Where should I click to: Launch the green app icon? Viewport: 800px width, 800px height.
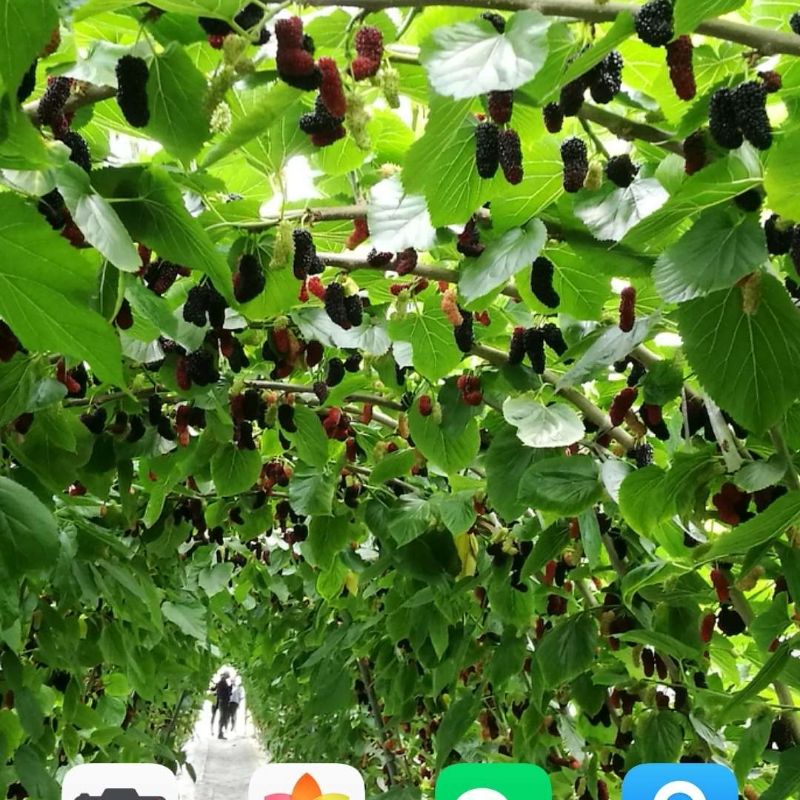coord(493,784)
